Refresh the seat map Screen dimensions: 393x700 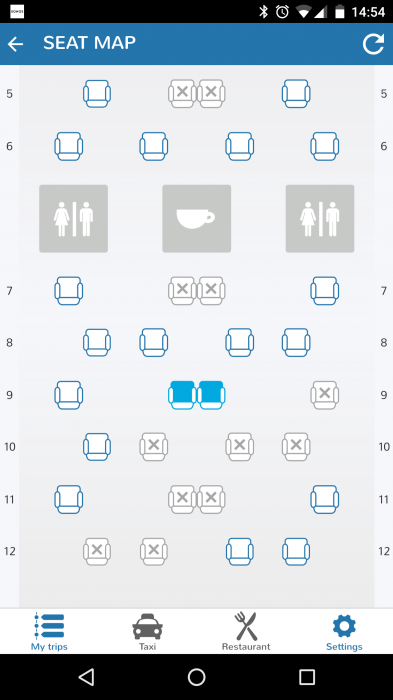[x=373, y=44]
